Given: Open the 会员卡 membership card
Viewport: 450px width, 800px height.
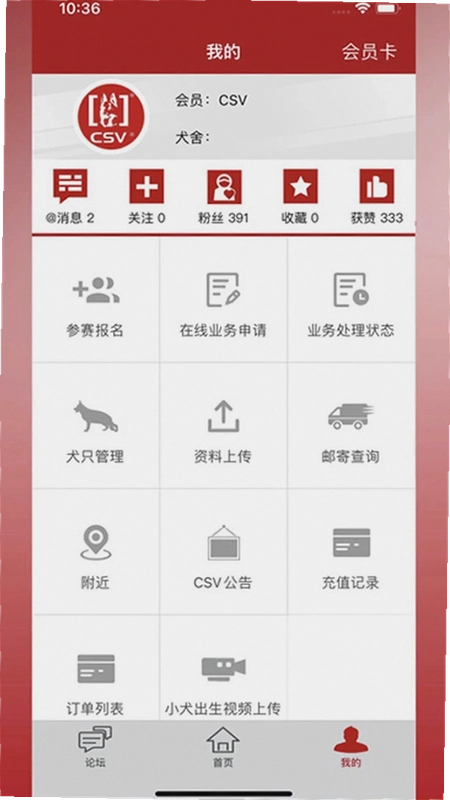Looking at the screenshot, I should 369,52.
